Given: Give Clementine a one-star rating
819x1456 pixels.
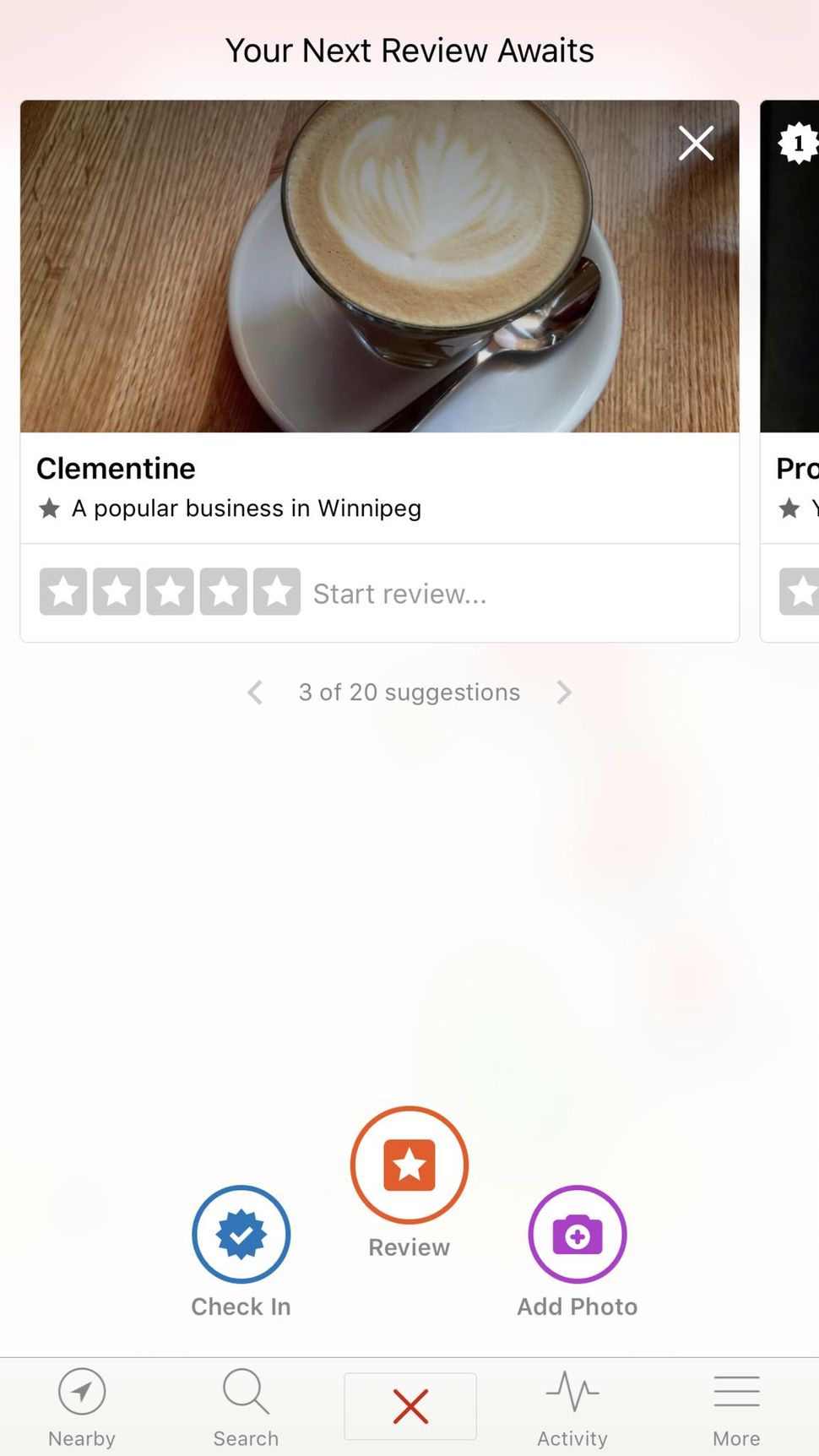Looking at the screenshot, I should click(x=63, y=592).
